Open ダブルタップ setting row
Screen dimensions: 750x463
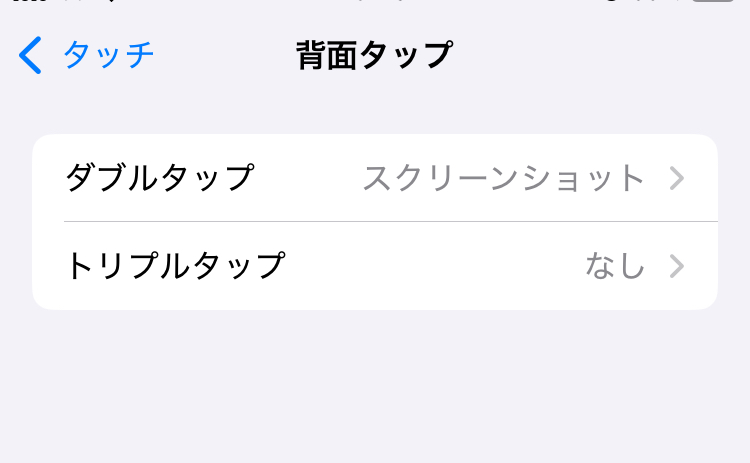375,178
